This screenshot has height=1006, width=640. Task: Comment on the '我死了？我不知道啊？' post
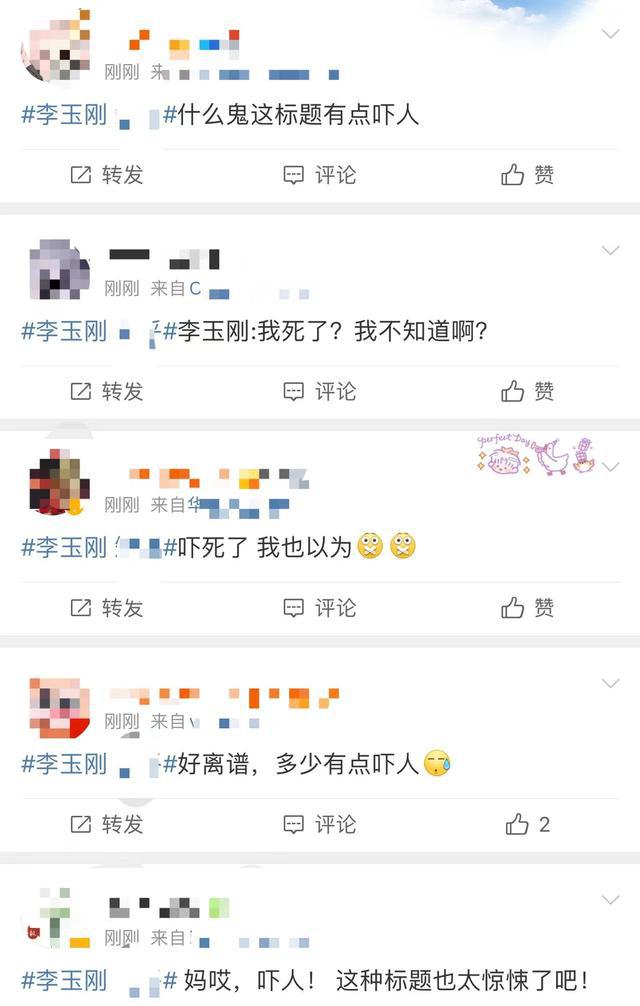click(319, 391)
